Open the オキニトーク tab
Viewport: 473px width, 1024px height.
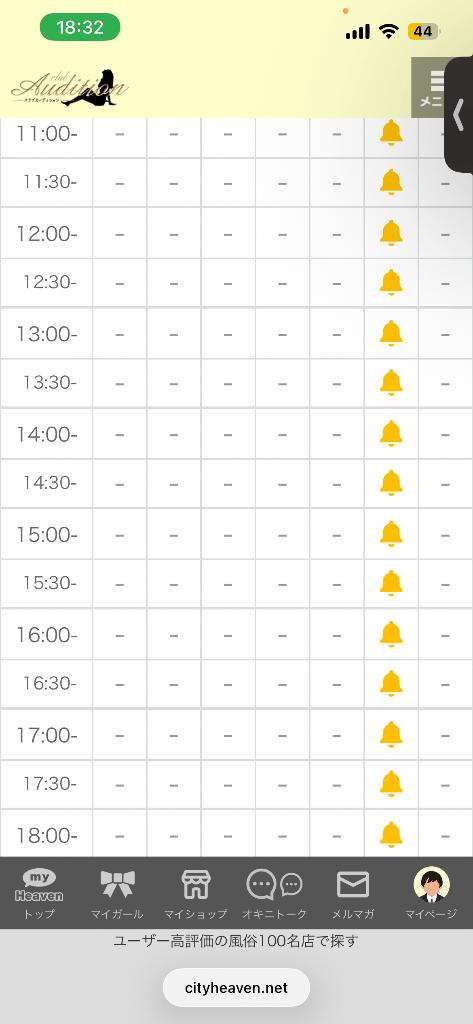coord(274,893)
